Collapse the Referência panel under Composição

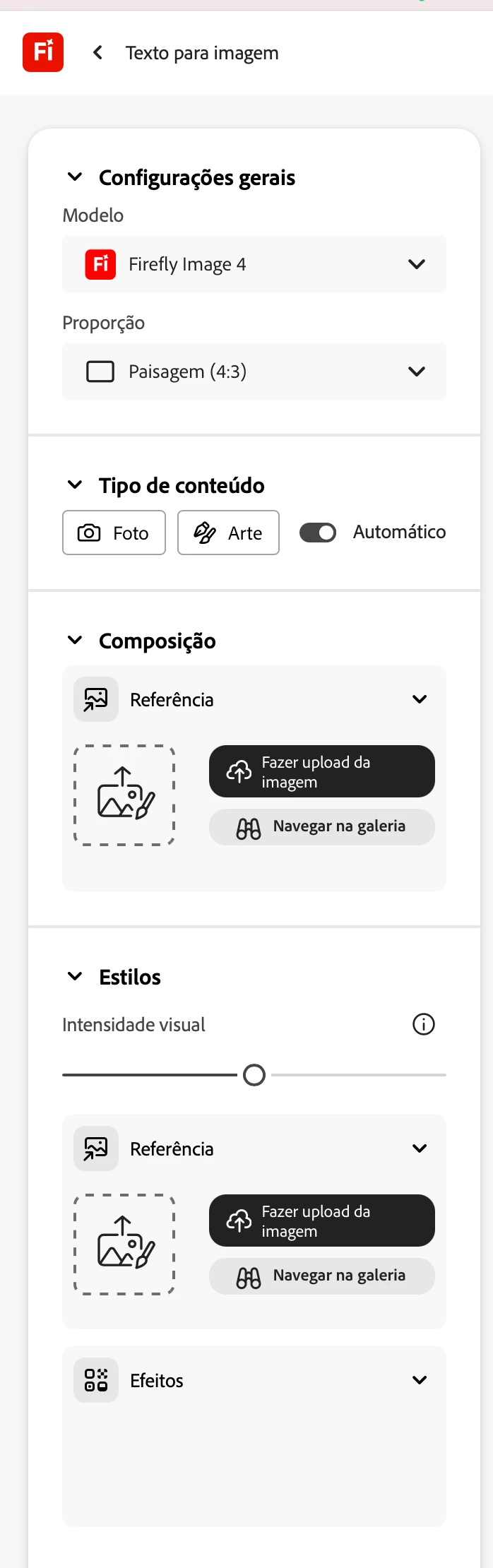[420, 699]
